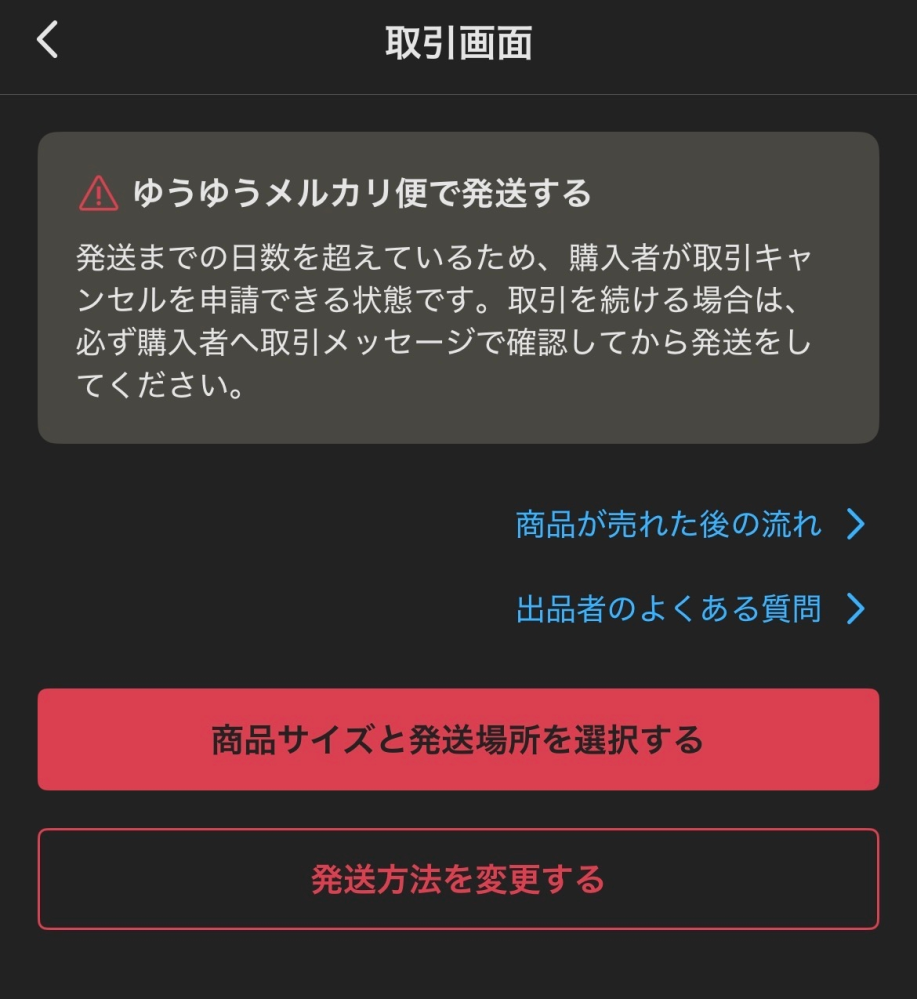Select the 取引画面 title bar
The width and height of the screenshot is (917, 999).
coord(458,42)
